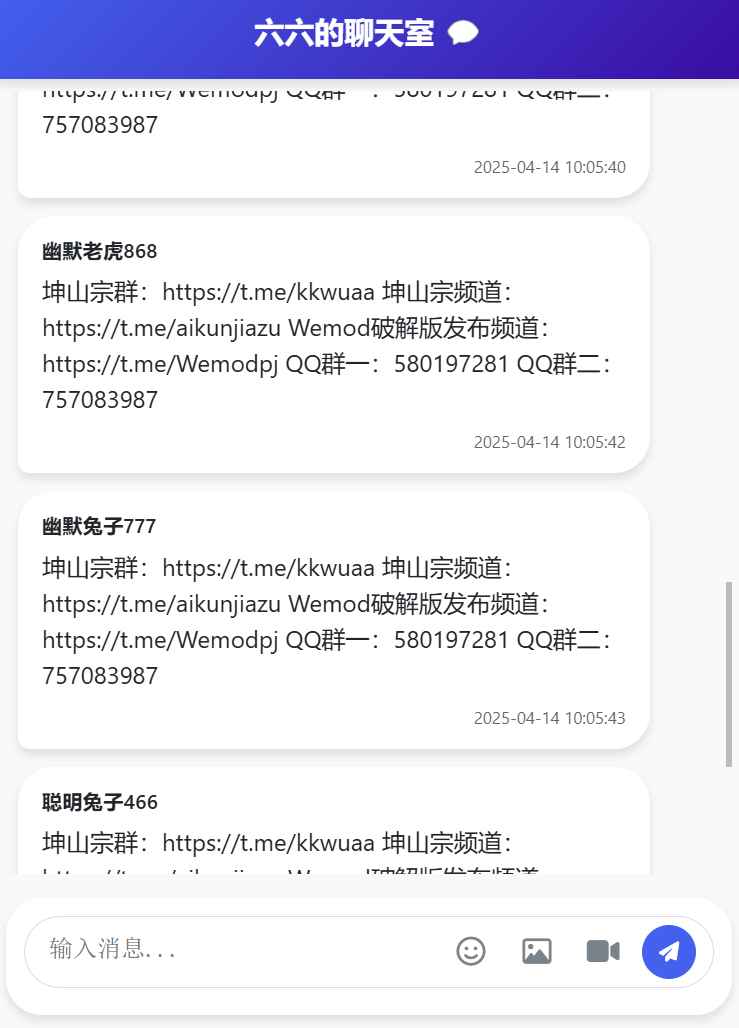Select the smiley face icon
The width and height of the screenshot is (739, 1028).
point(471,951)
